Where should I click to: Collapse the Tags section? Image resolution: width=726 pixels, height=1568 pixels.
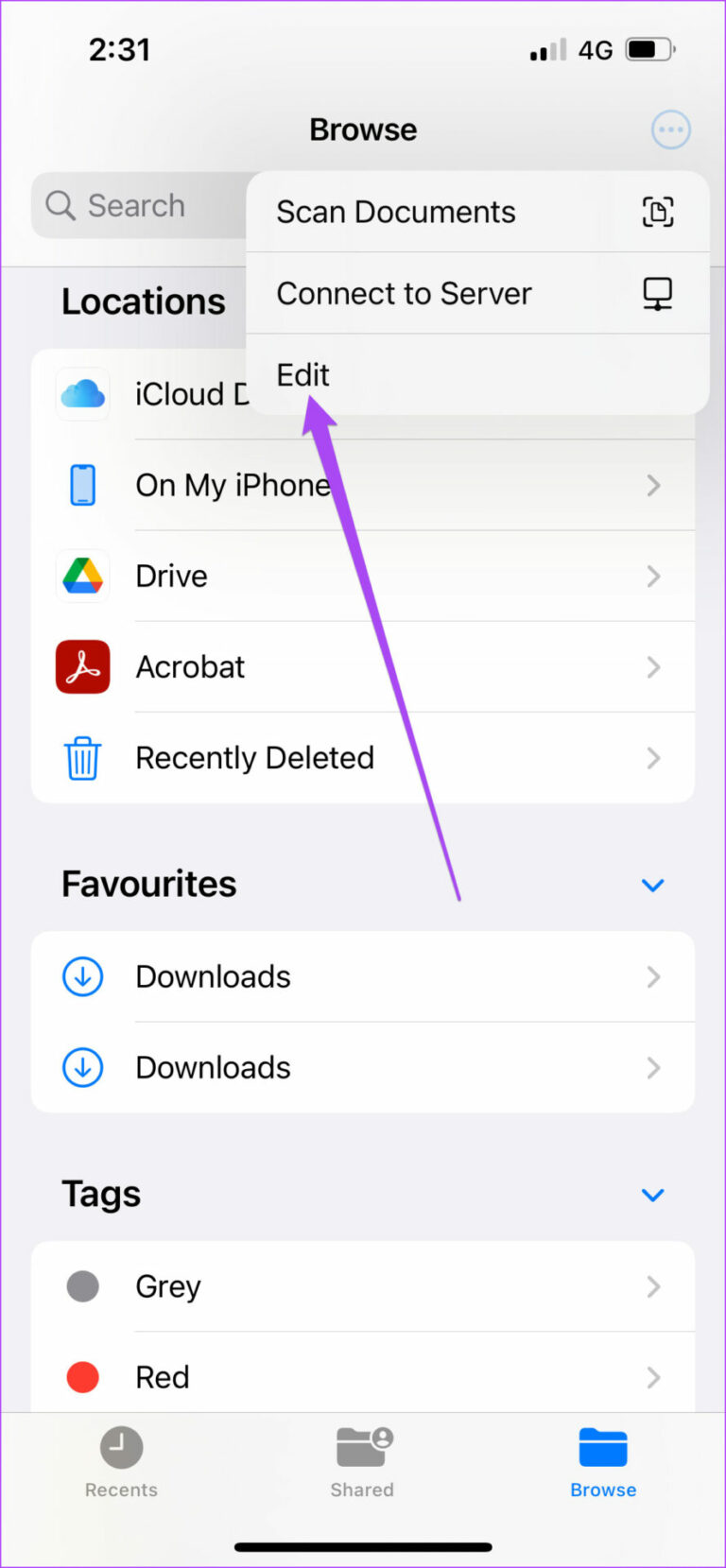point(652,1195)
